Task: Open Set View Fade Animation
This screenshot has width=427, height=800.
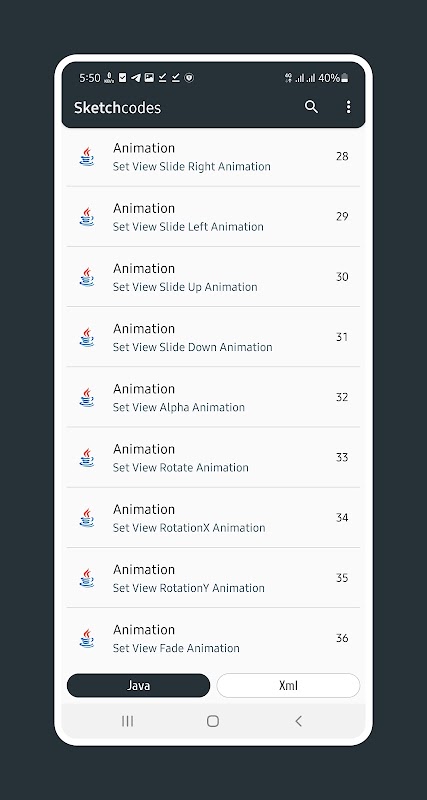Action: tap(213, 638)
